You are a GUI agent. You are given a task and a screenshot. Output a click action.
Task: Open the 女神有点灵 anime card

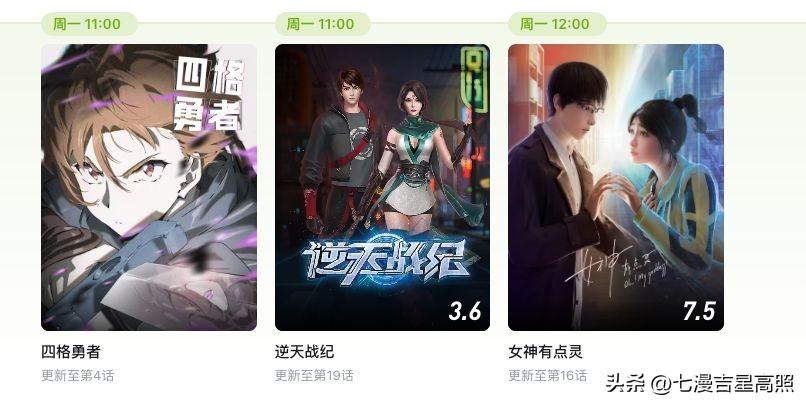(615, 188)
